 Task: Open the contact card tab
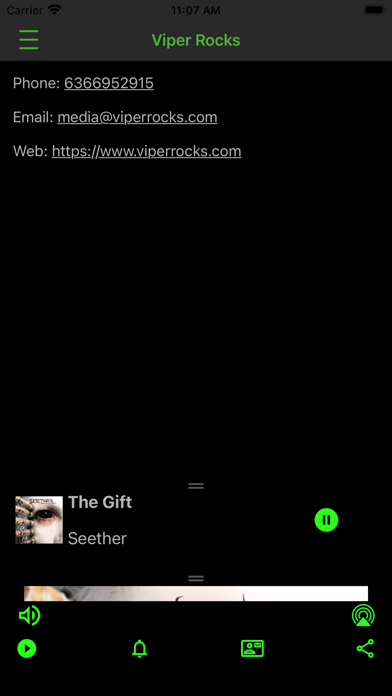[x=252, y=649]
